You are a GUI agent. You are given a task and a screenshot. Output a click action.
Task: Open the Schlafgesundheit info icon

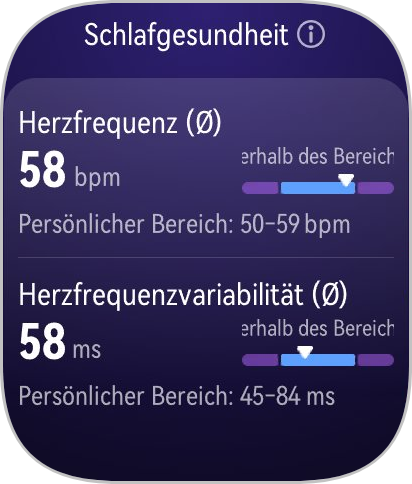click(311, 34)
